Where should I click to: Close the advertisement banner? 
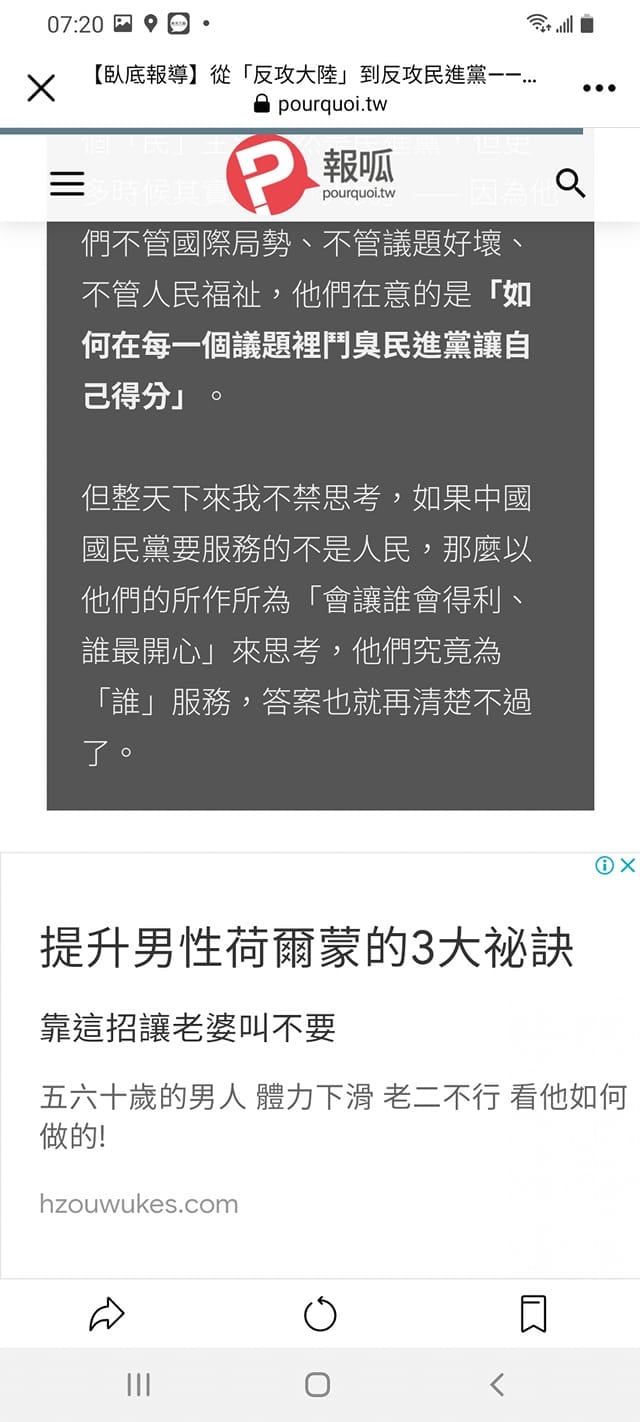(x=628, y=865)
